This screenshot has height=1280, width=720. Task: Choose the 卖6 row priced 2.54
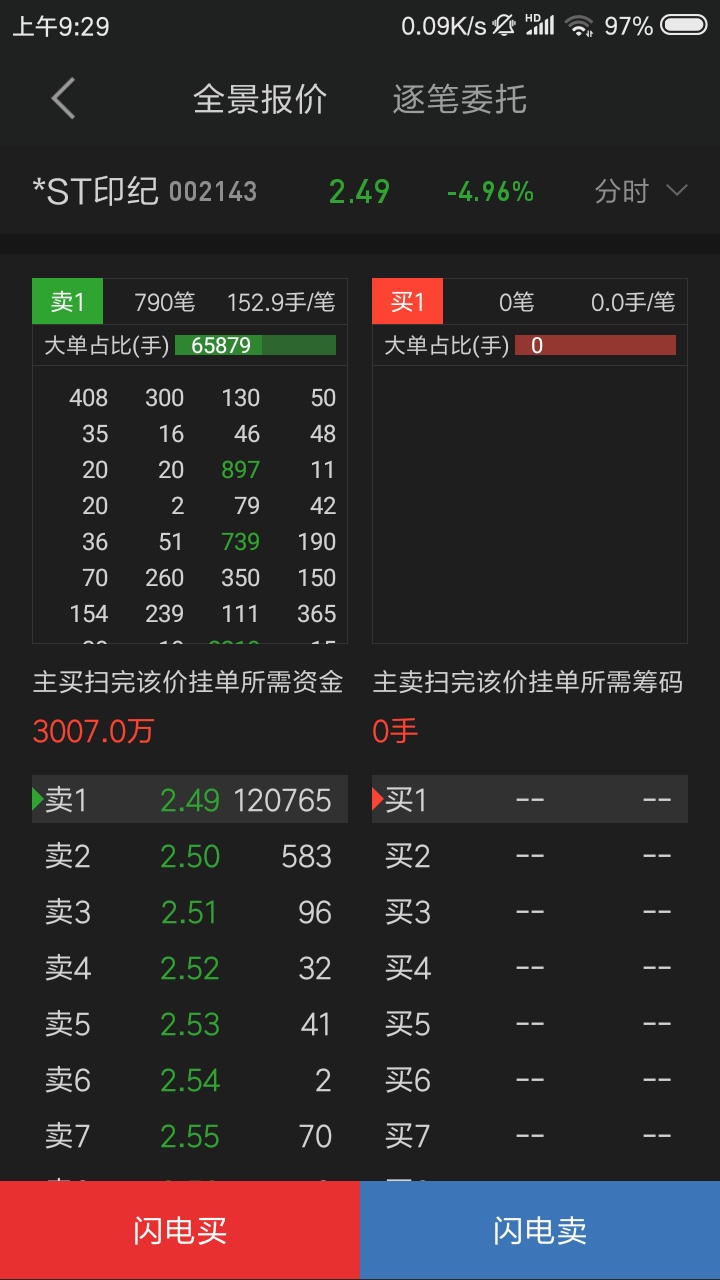(190, 1080)
